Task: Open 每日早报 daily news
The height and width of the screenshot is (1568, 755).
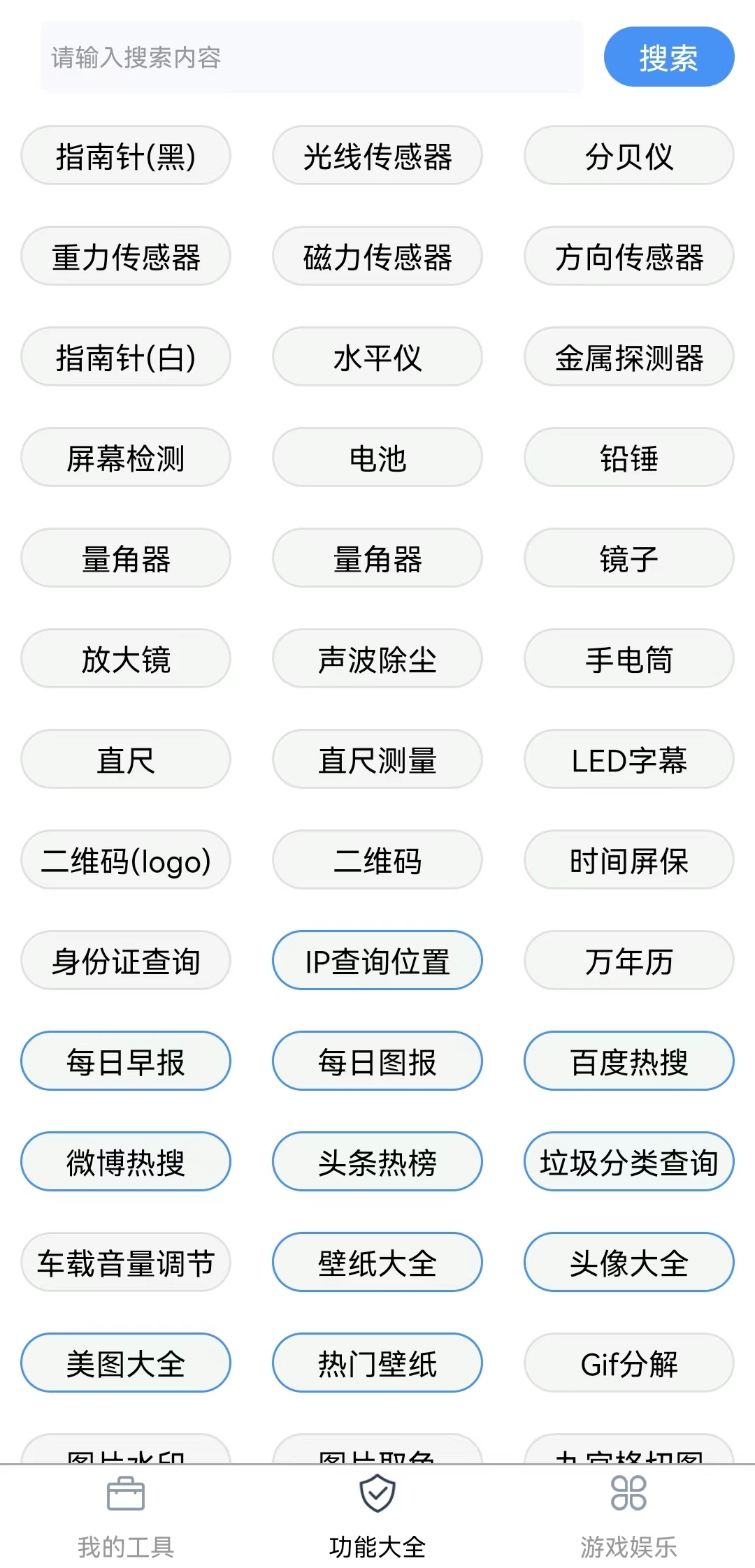Action: pyautogui.click(x=126, y=1061)
